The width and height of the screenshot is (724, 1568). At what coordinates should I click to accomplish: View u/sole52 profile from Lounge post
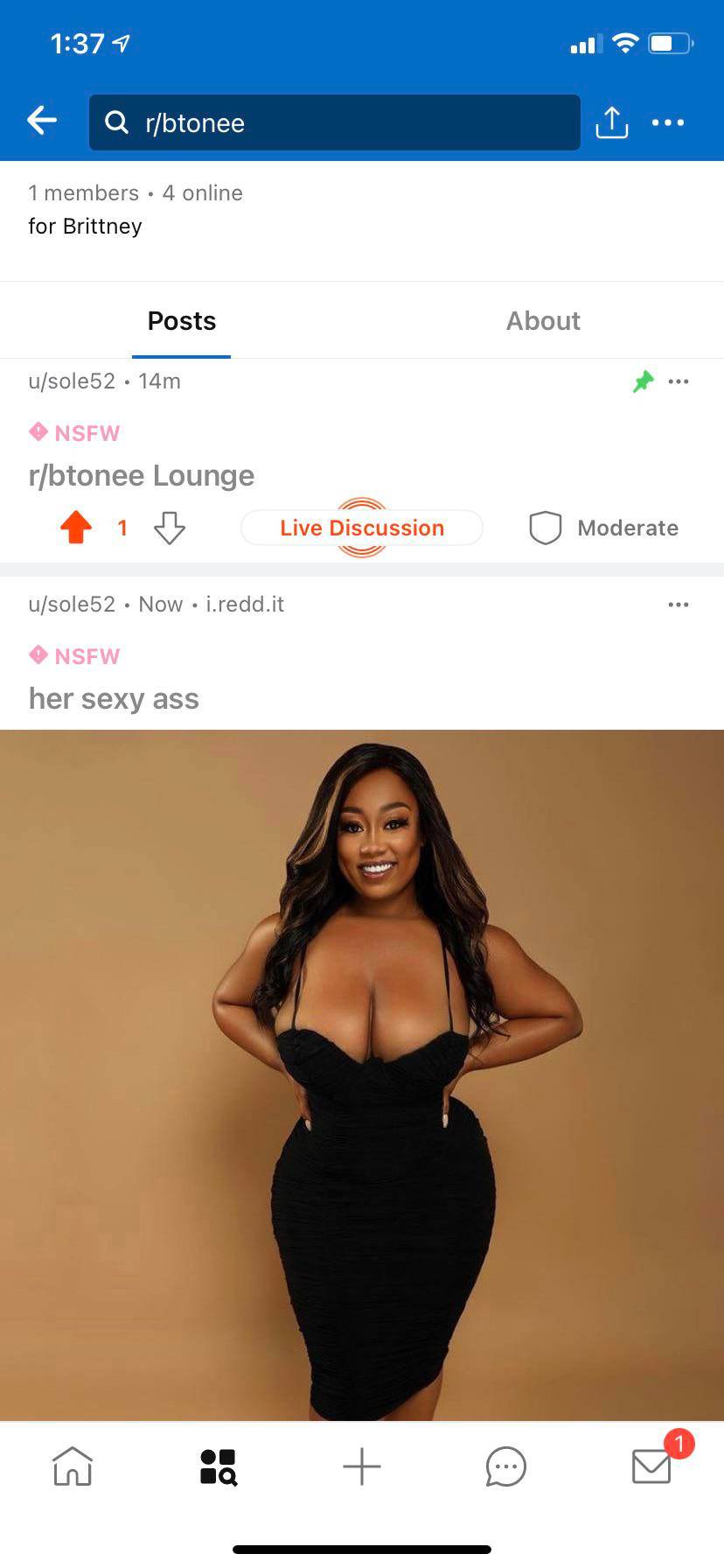click(x=72, y=381)
